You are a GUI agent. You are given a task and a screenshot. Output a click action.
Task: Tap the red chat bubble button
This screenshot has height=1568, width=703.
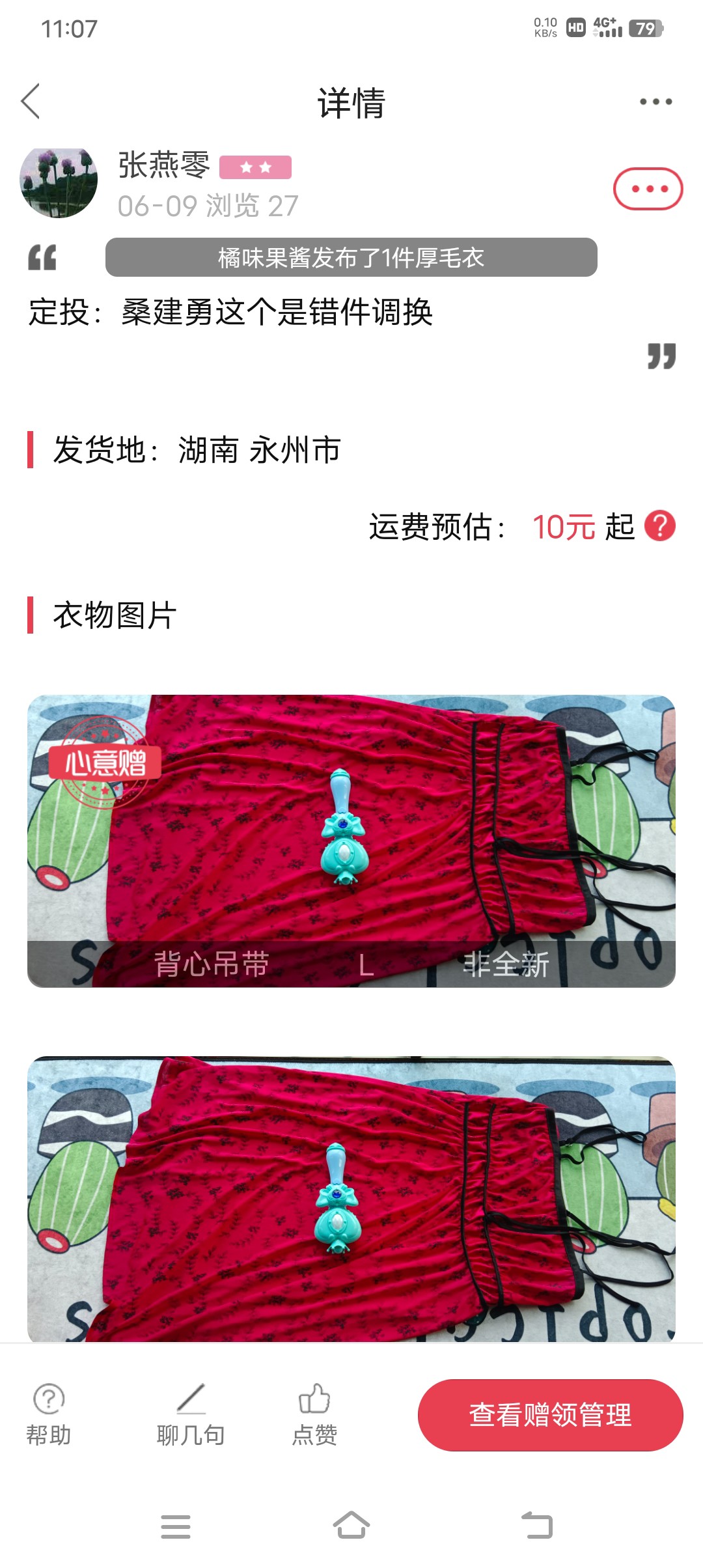pos(648,189)
